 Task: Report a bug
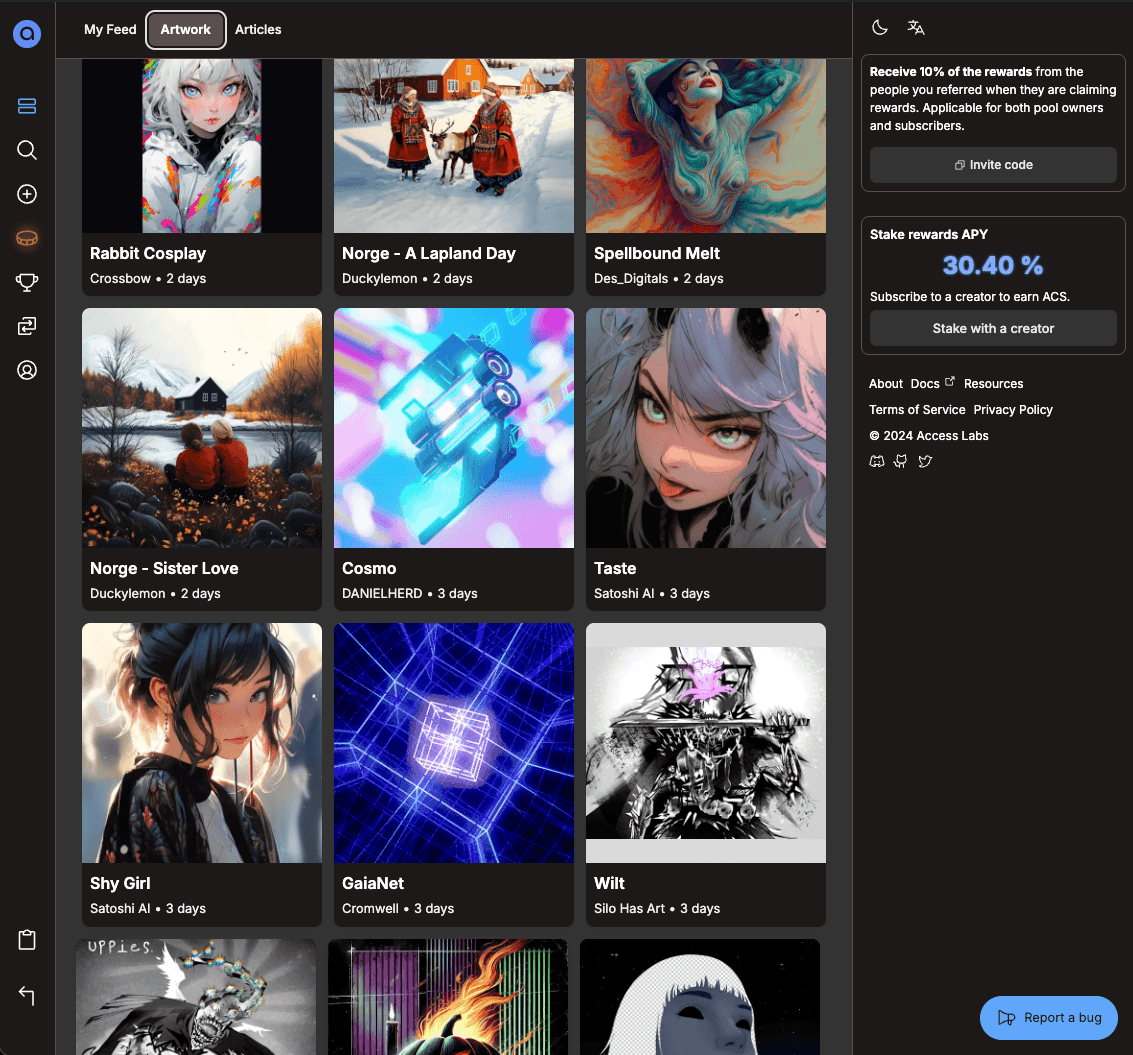(x=1048, y=1017)
